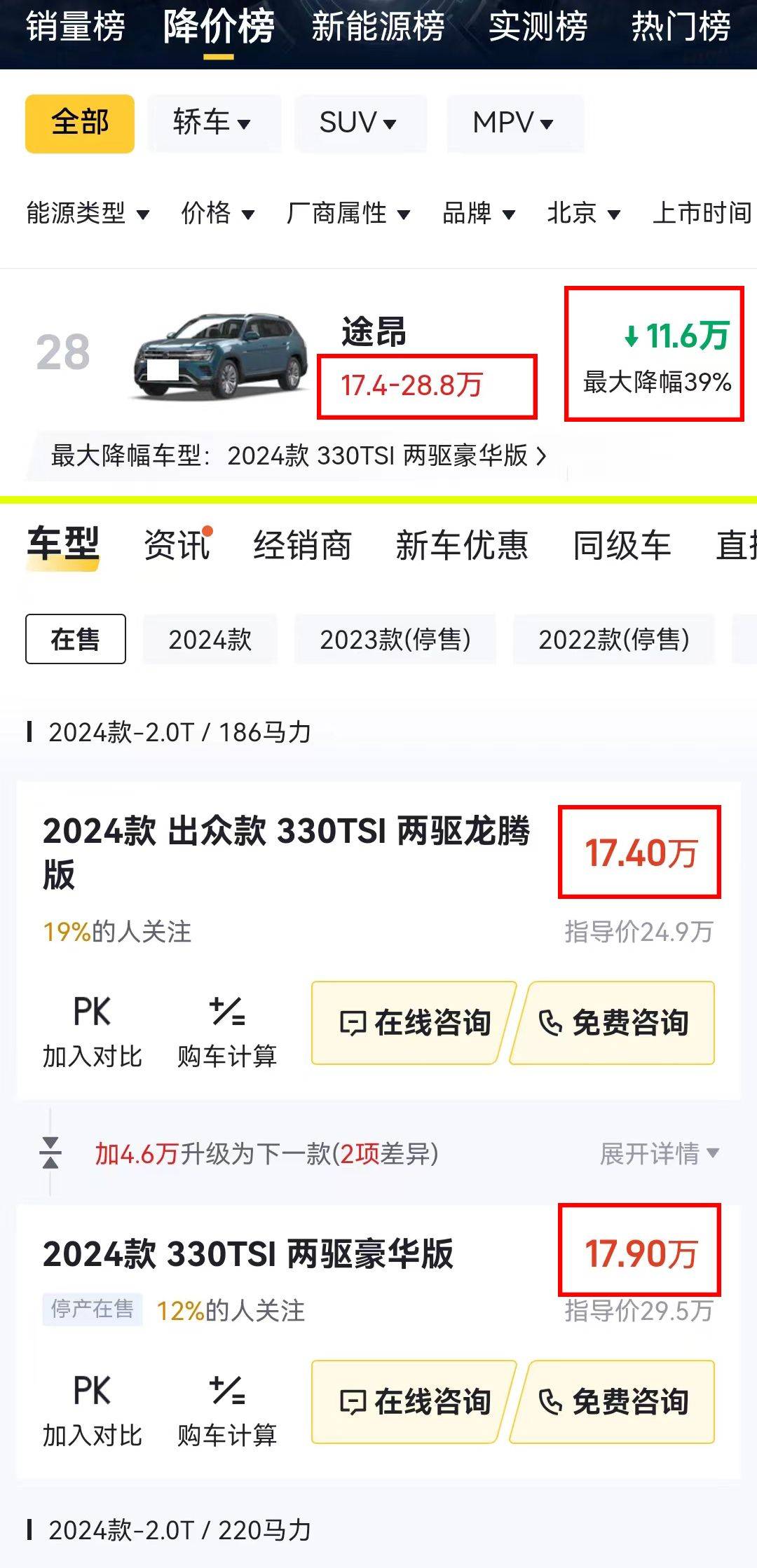Change city from 北京 dropdown
Viewport: 757px width, 1568px height.
584,213
